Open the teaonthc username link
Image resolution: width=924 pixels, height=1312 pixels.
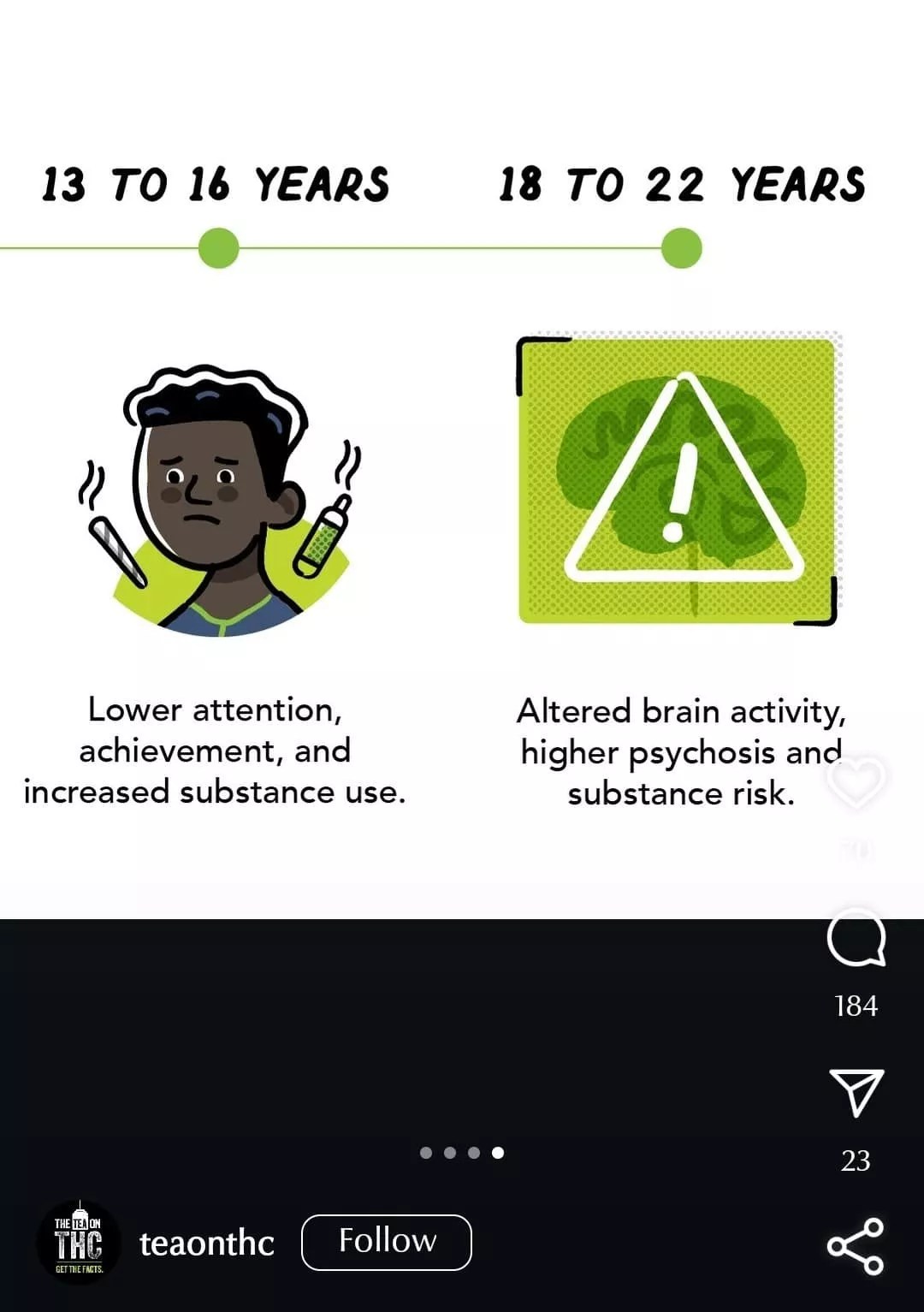pyautogui.click(x=207, y=1244)
